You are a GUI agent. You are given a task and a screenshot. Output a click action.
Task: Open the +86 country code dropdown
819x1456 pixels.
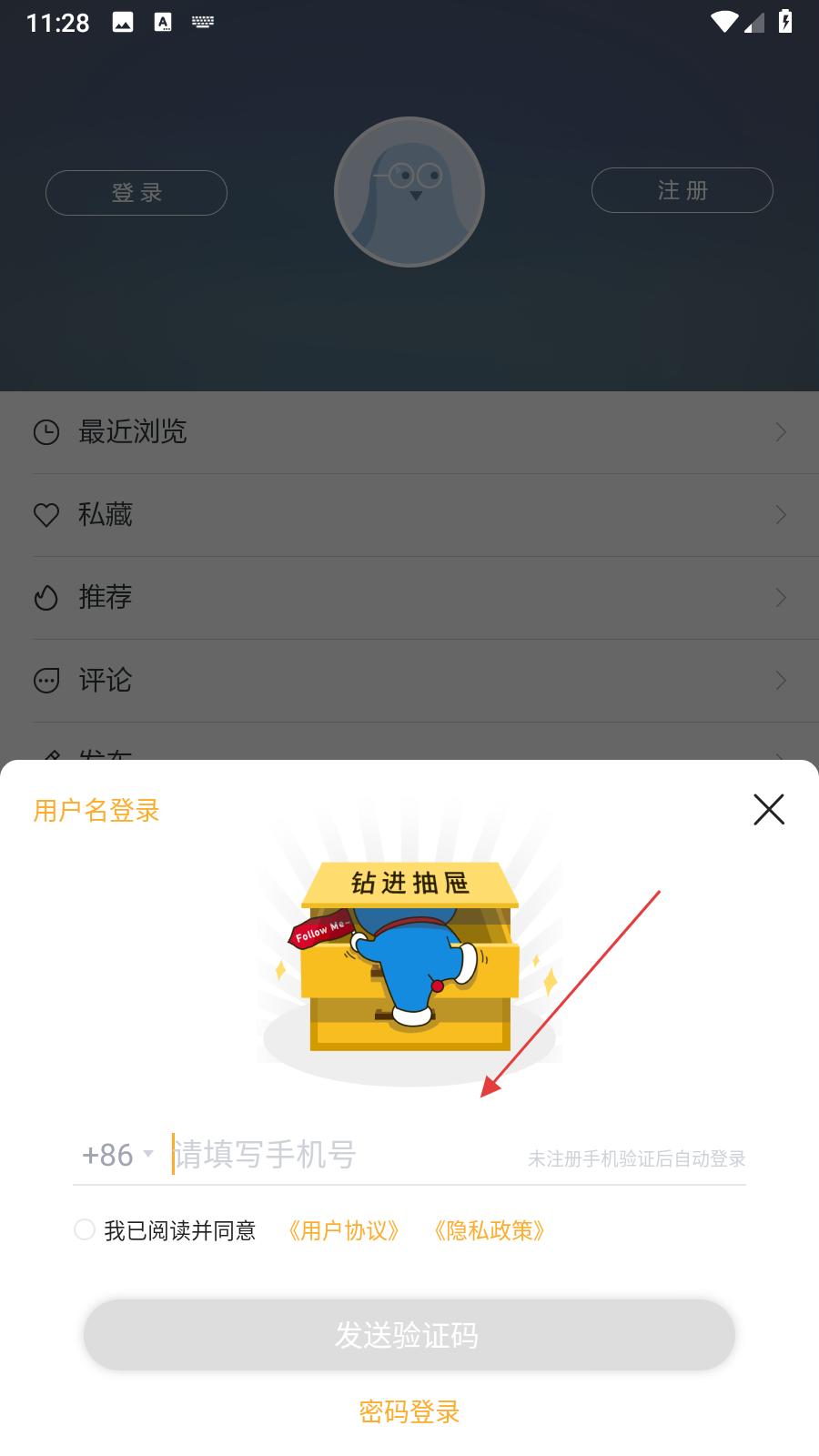[117, 1155]
